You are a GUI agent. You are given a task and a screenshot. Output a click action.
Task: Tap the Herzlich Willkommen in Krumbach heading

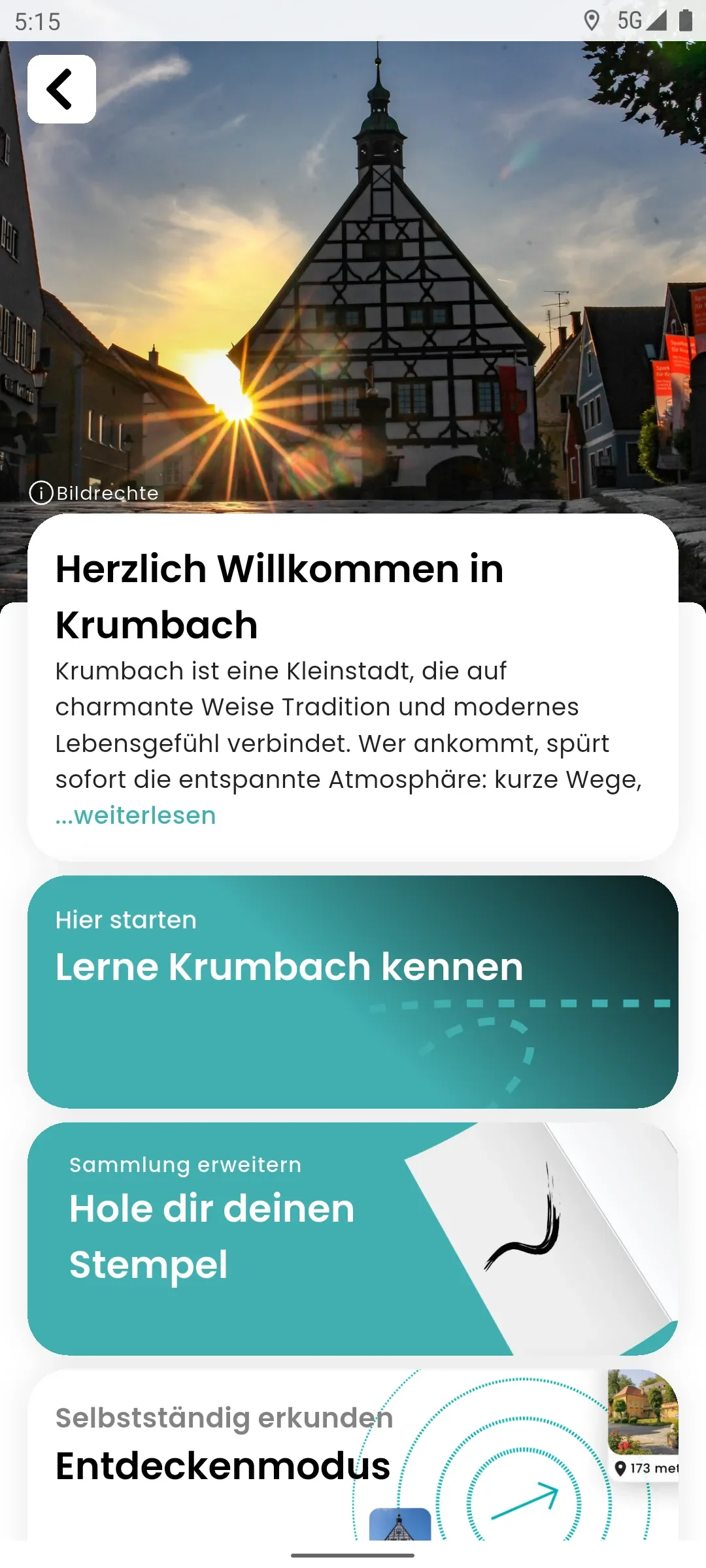[278, 595]
